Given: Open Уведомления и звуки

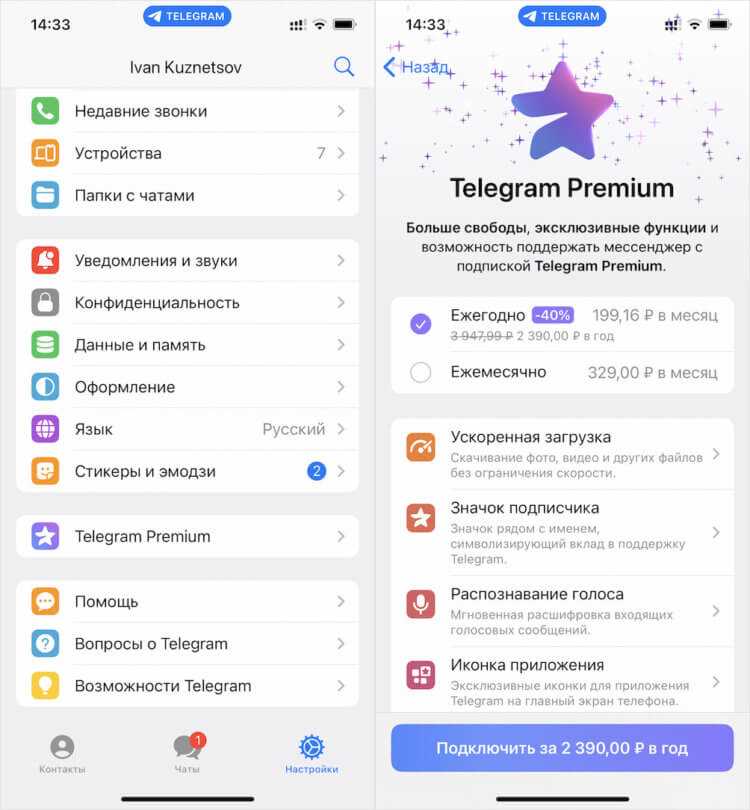Looking at the screenshot, I should (187, 260).
